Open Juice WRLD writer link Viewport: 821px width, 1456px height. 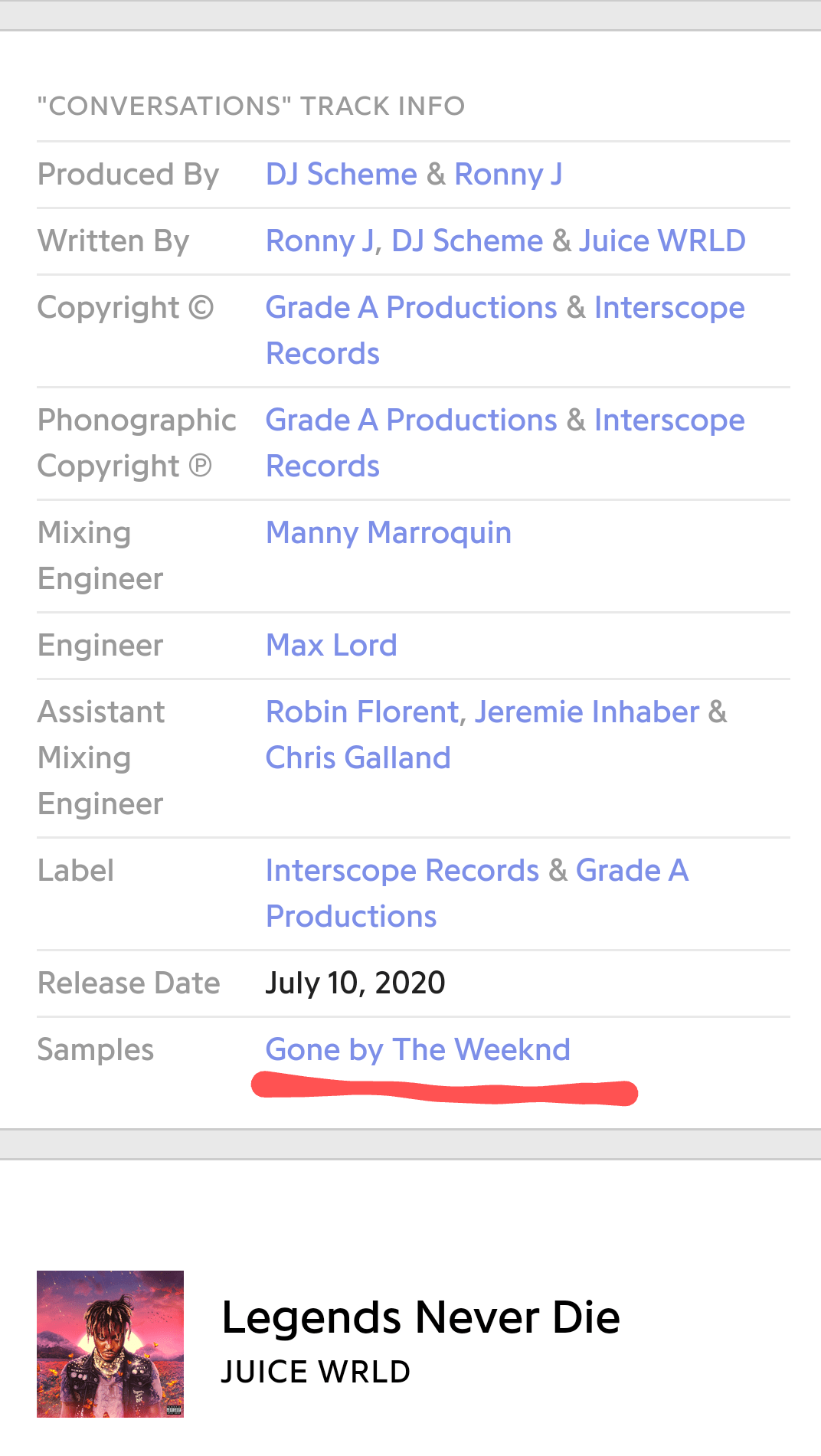tap(662, 241)
